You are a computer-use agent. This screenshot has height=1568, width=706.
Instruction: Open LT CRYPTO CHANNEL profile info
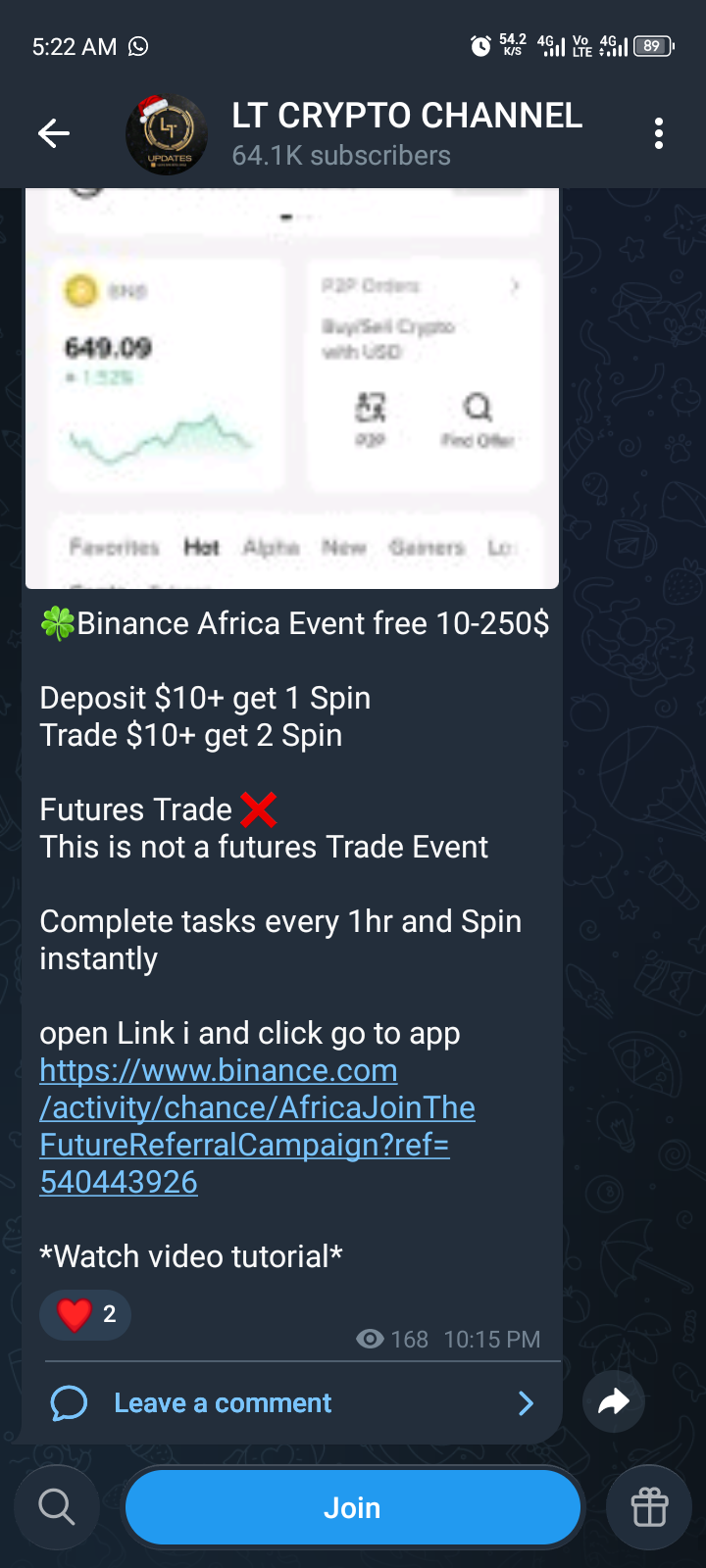pos(406,133)
